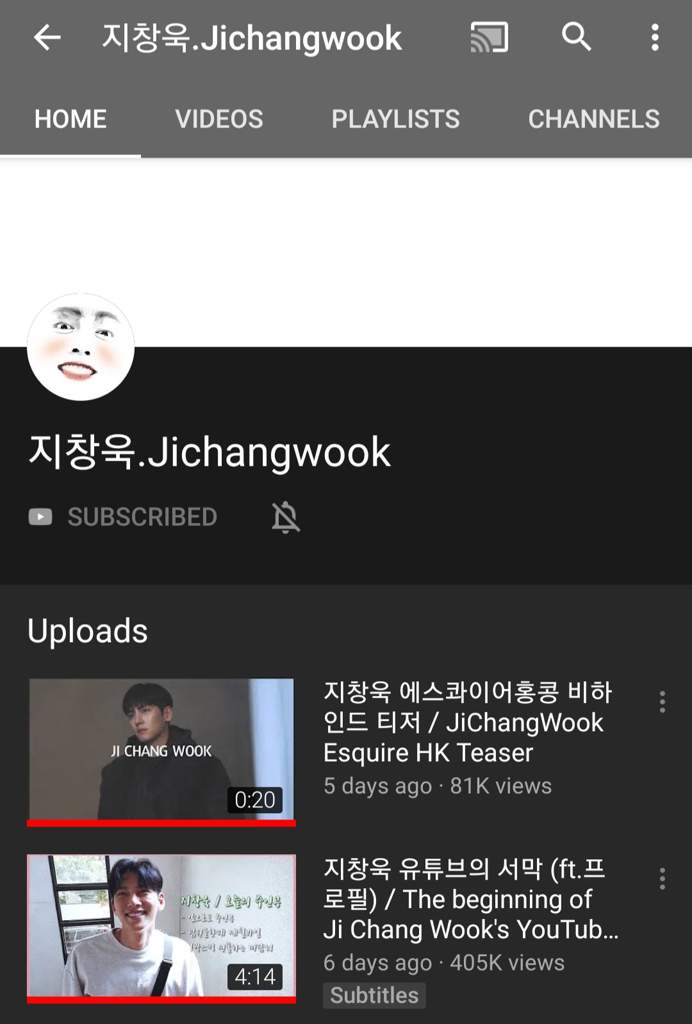Open the channel overflow menu

[655, 38]
